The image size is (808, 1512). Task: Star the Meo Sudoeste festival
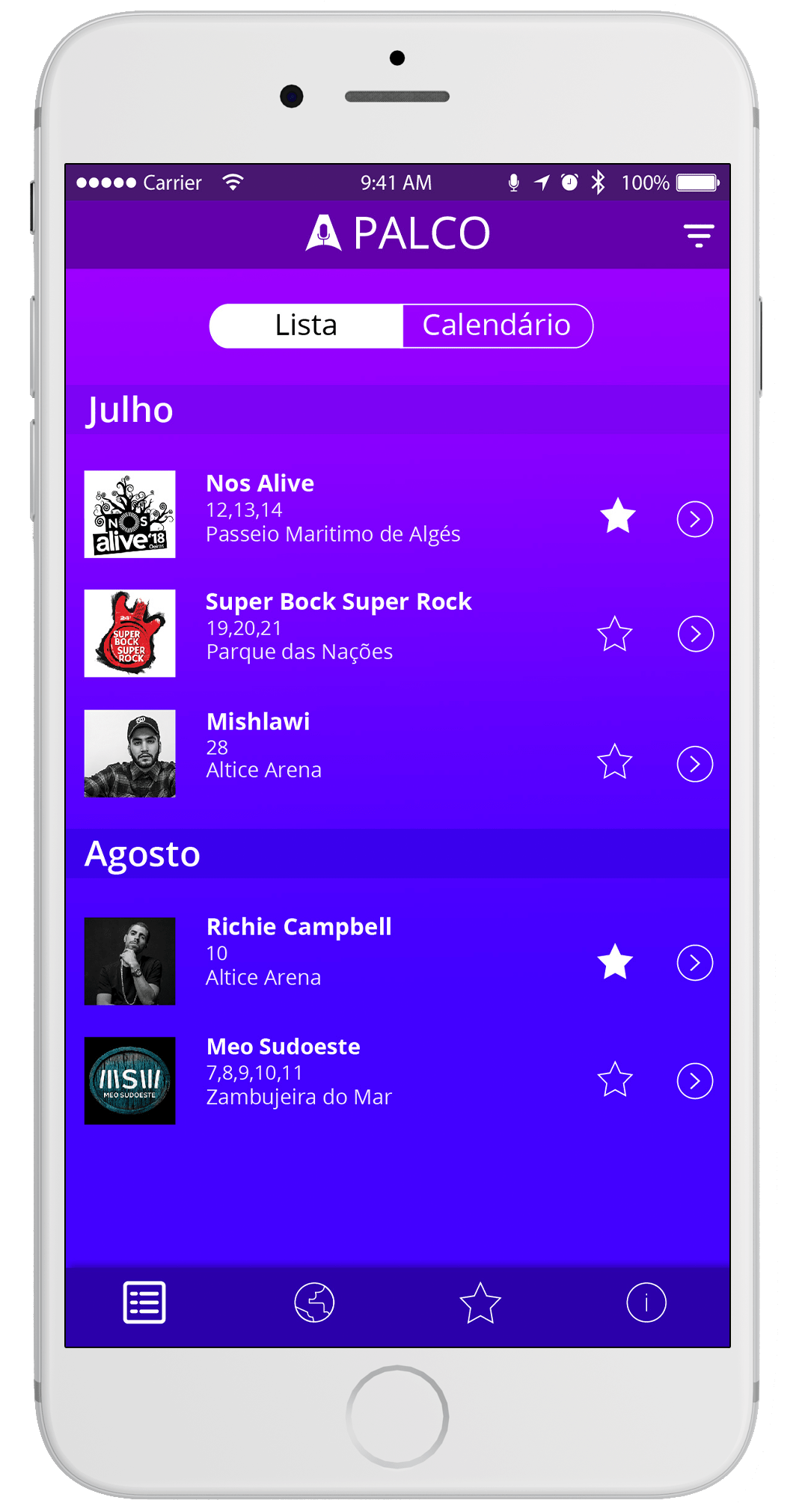615,1080
